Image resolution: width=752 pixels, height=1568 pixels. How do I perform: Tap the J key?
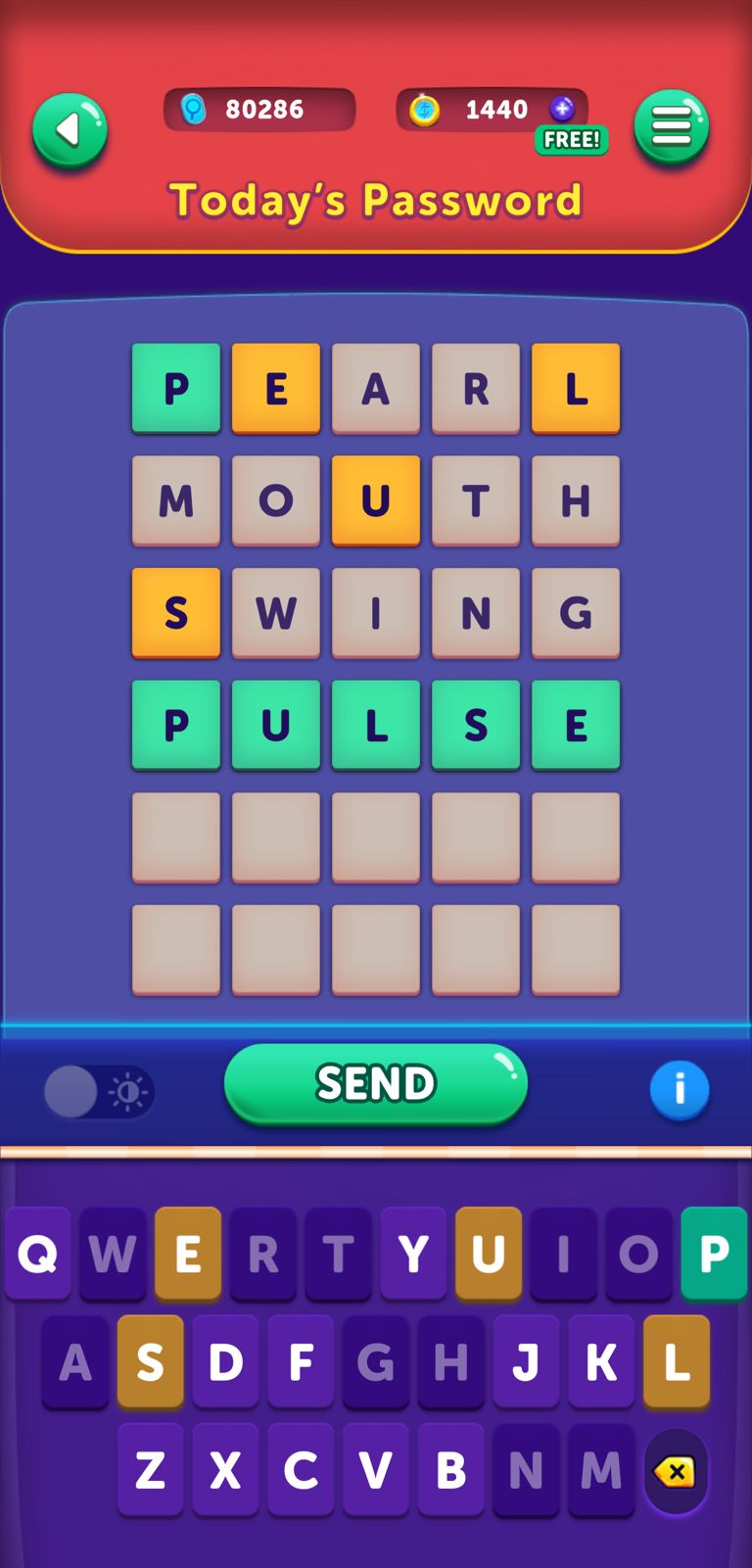(x=526, y=1361)
